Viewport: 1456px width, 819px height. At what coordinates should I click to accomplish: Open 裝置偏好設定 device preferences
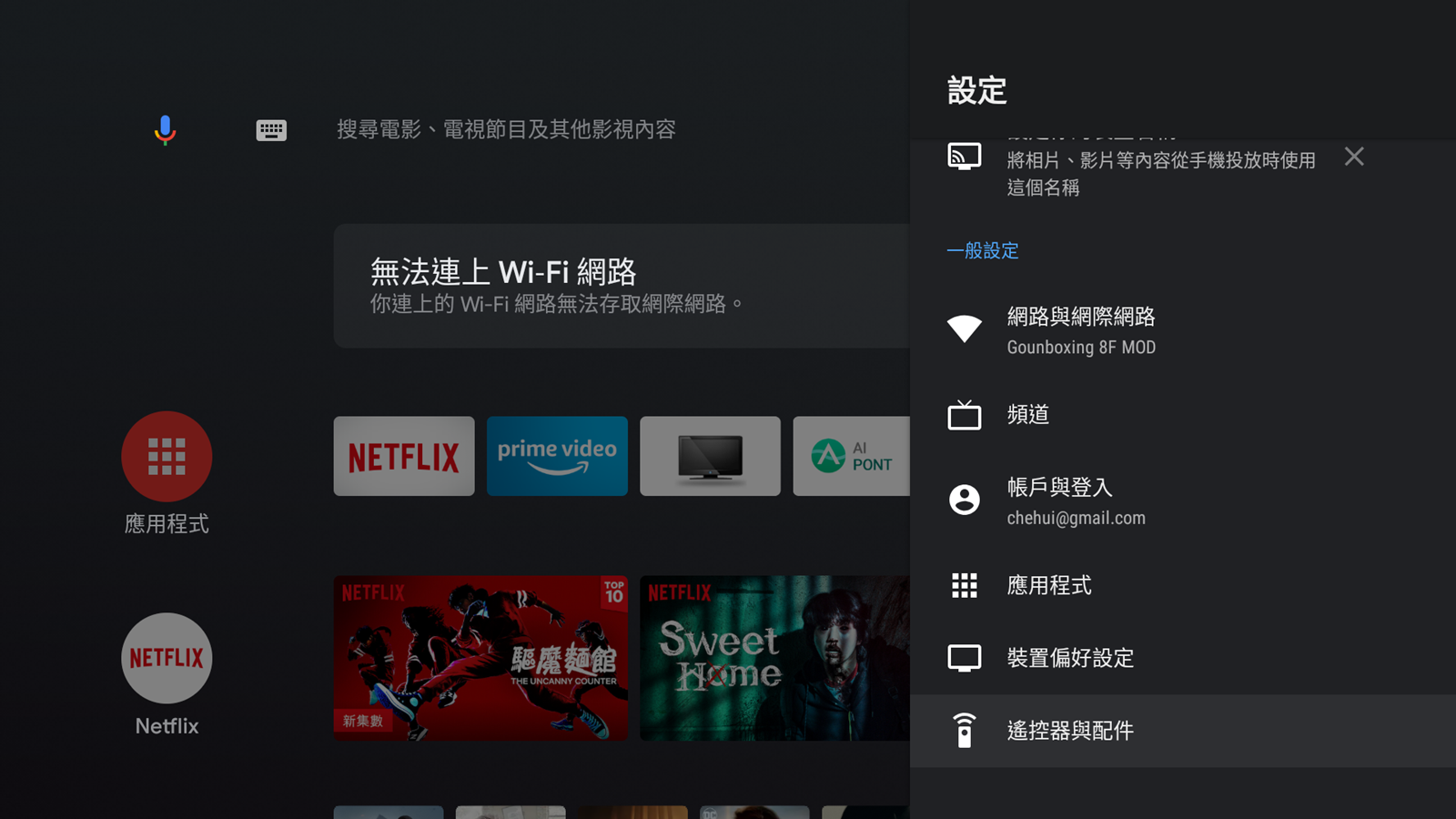(1070, 658)
